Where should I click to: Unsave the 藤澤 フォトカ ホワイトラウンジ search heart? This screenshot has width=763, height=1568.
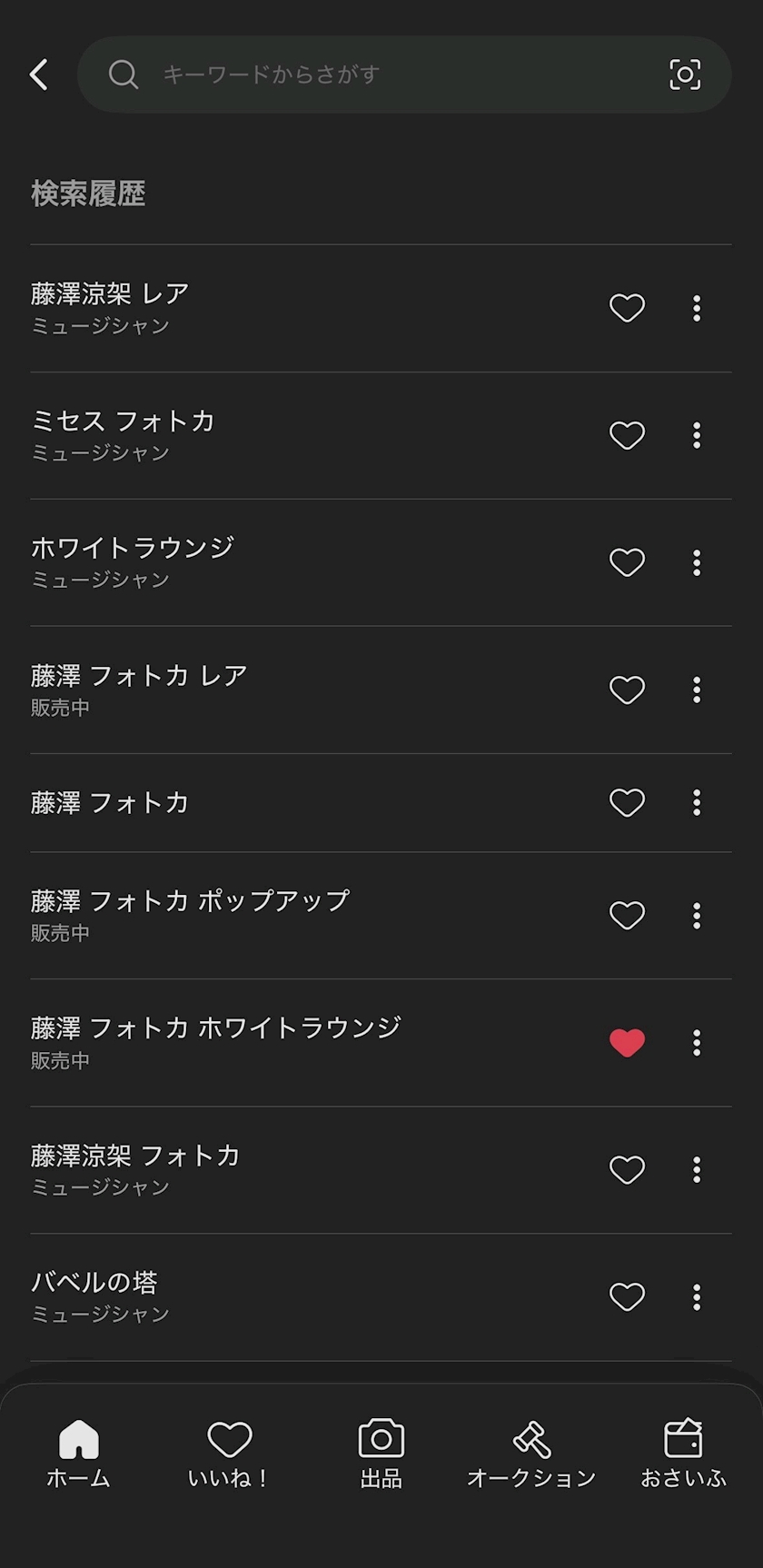[627, 1042]
